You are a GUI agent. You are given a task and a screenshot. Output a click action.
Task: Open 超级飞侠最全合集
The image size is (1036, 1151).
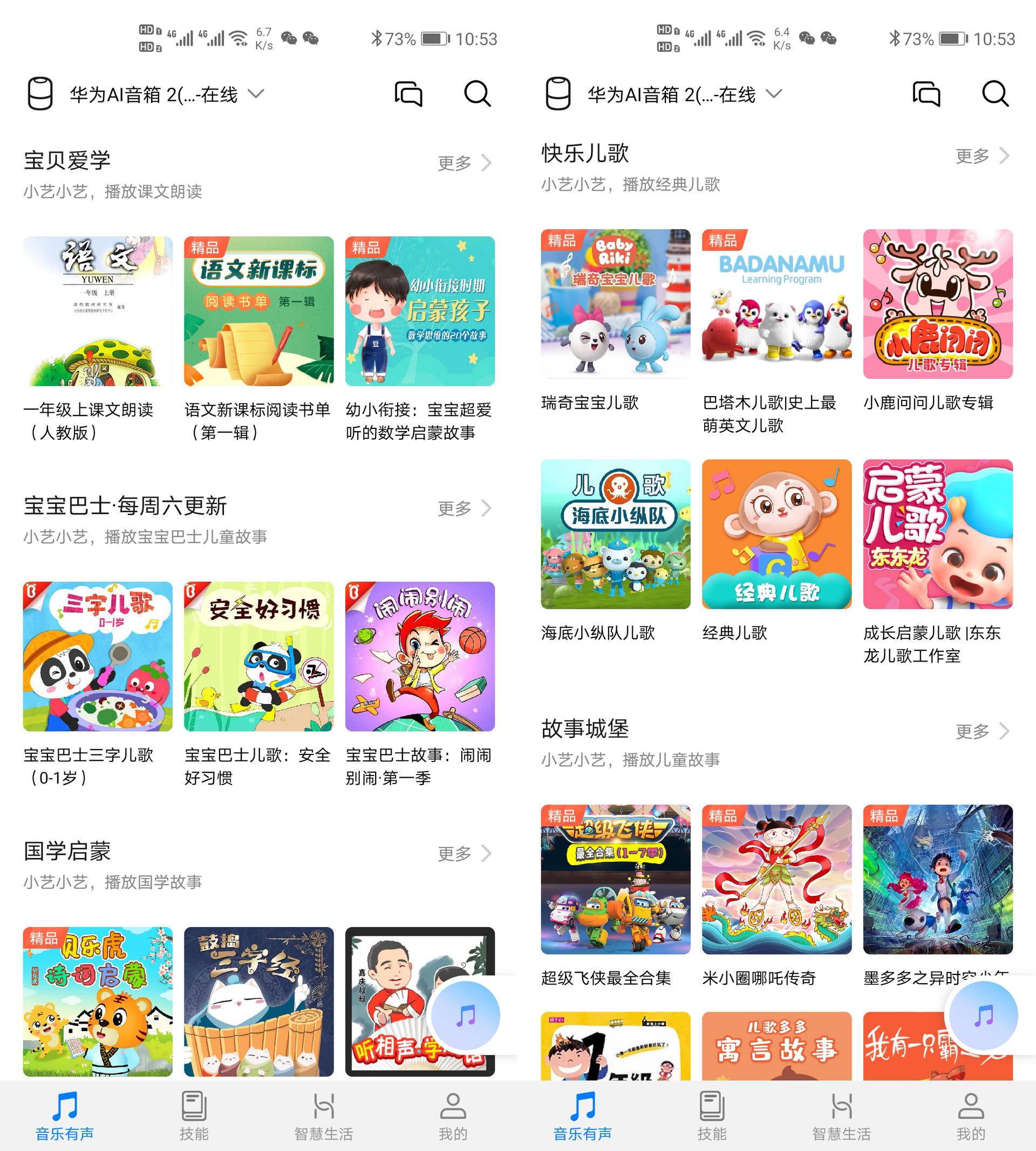point(615,879)
